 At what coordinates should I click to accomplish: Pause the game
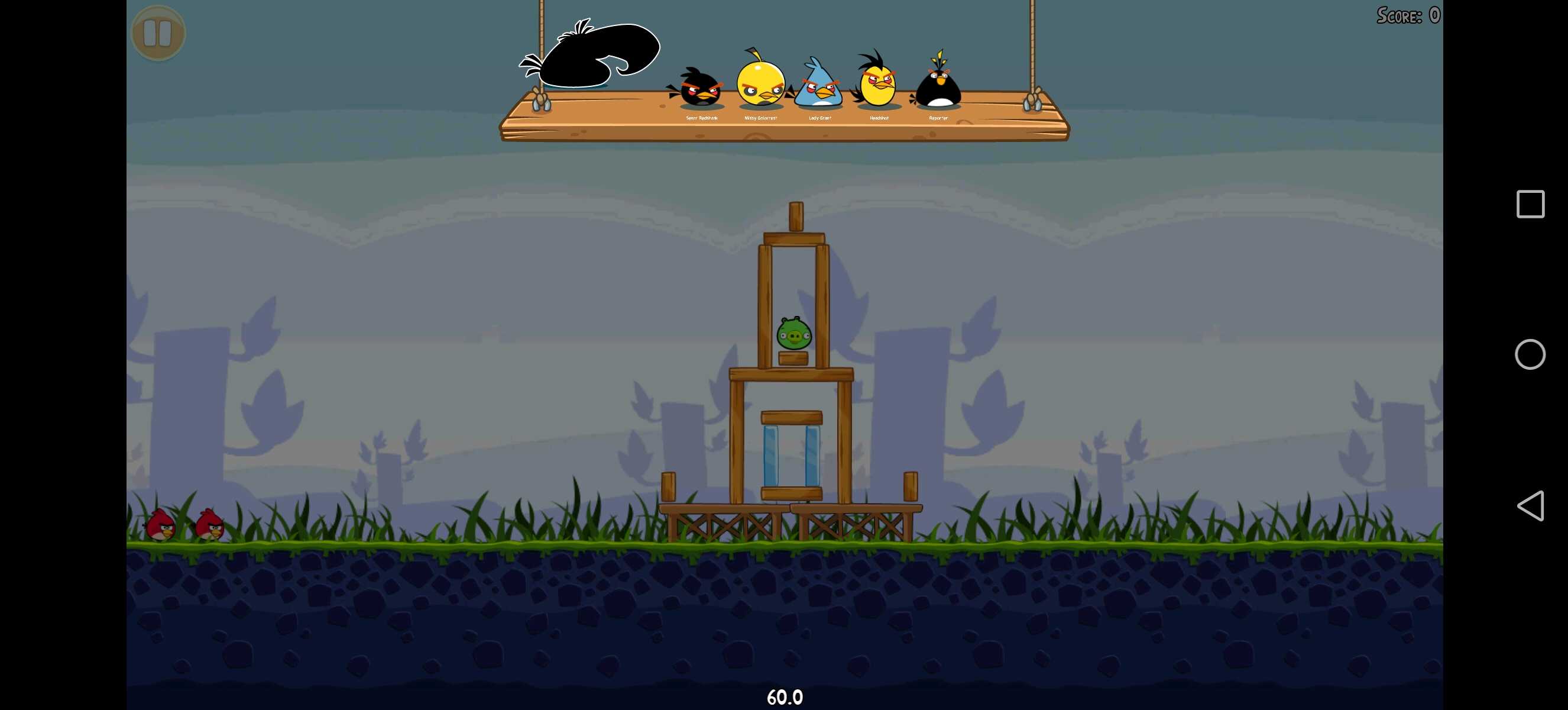(x=158, y=33)
